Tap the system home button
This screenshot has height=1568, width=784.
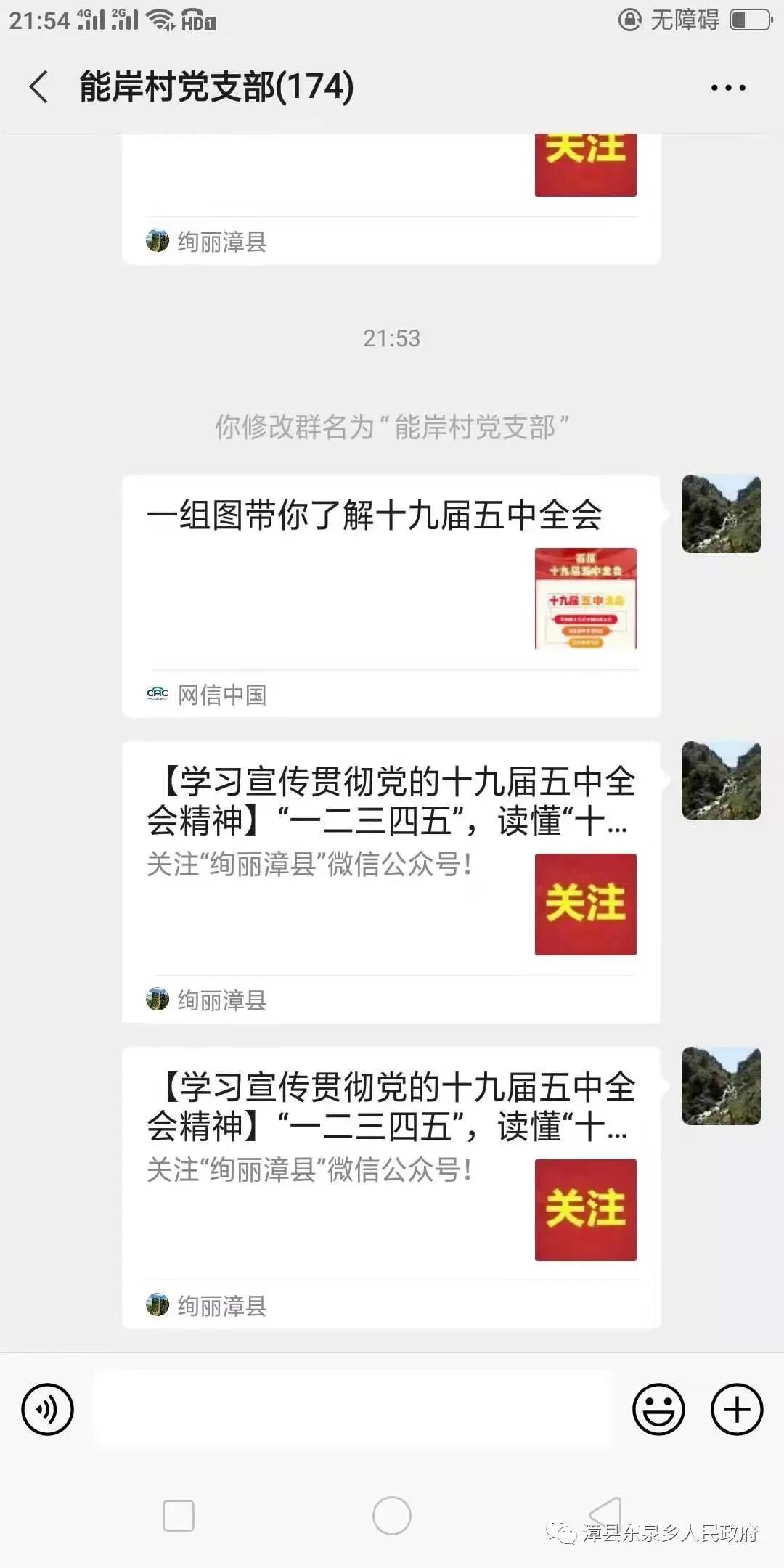pyautogui.click(x=391, y=1516)
